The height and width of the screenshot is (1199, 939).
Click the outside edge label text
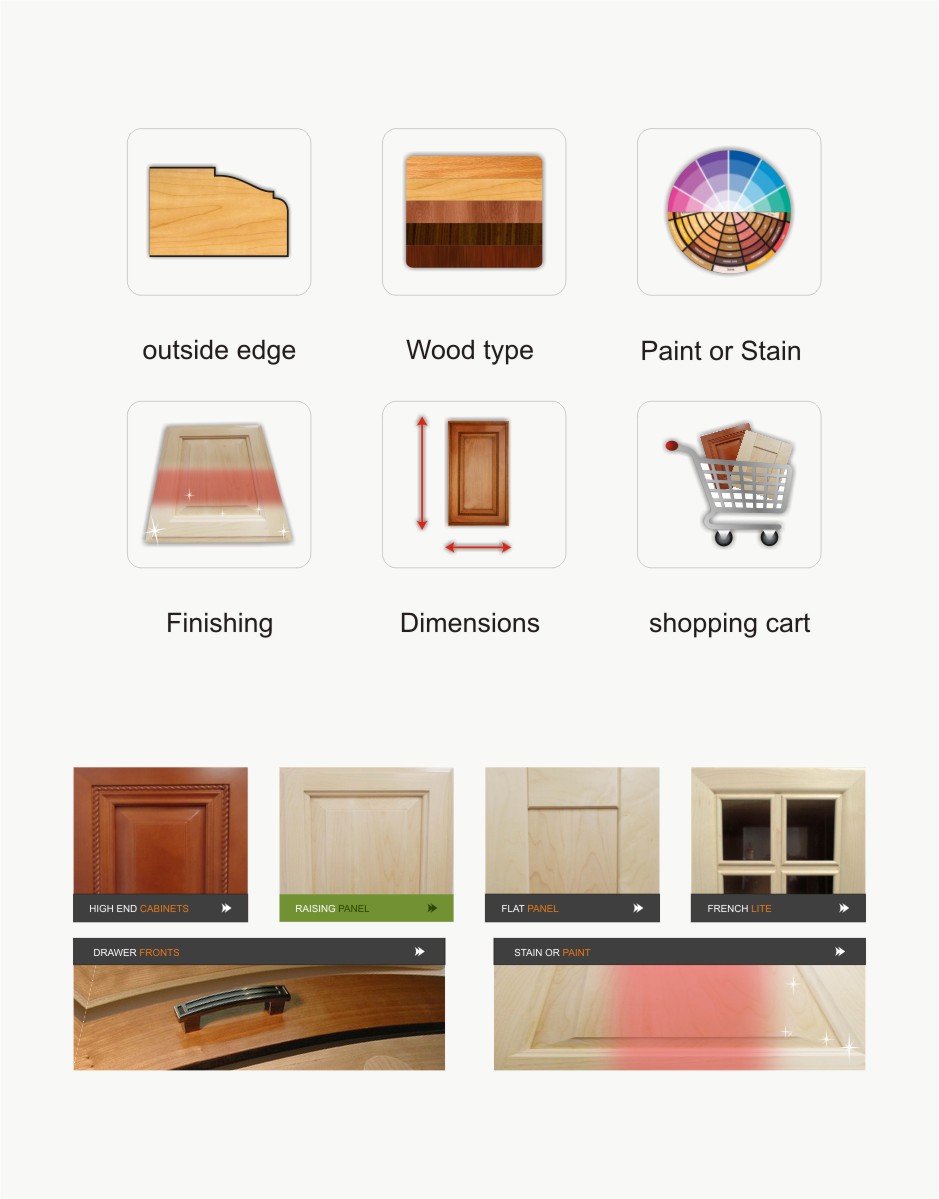click(x=218, y=350)
